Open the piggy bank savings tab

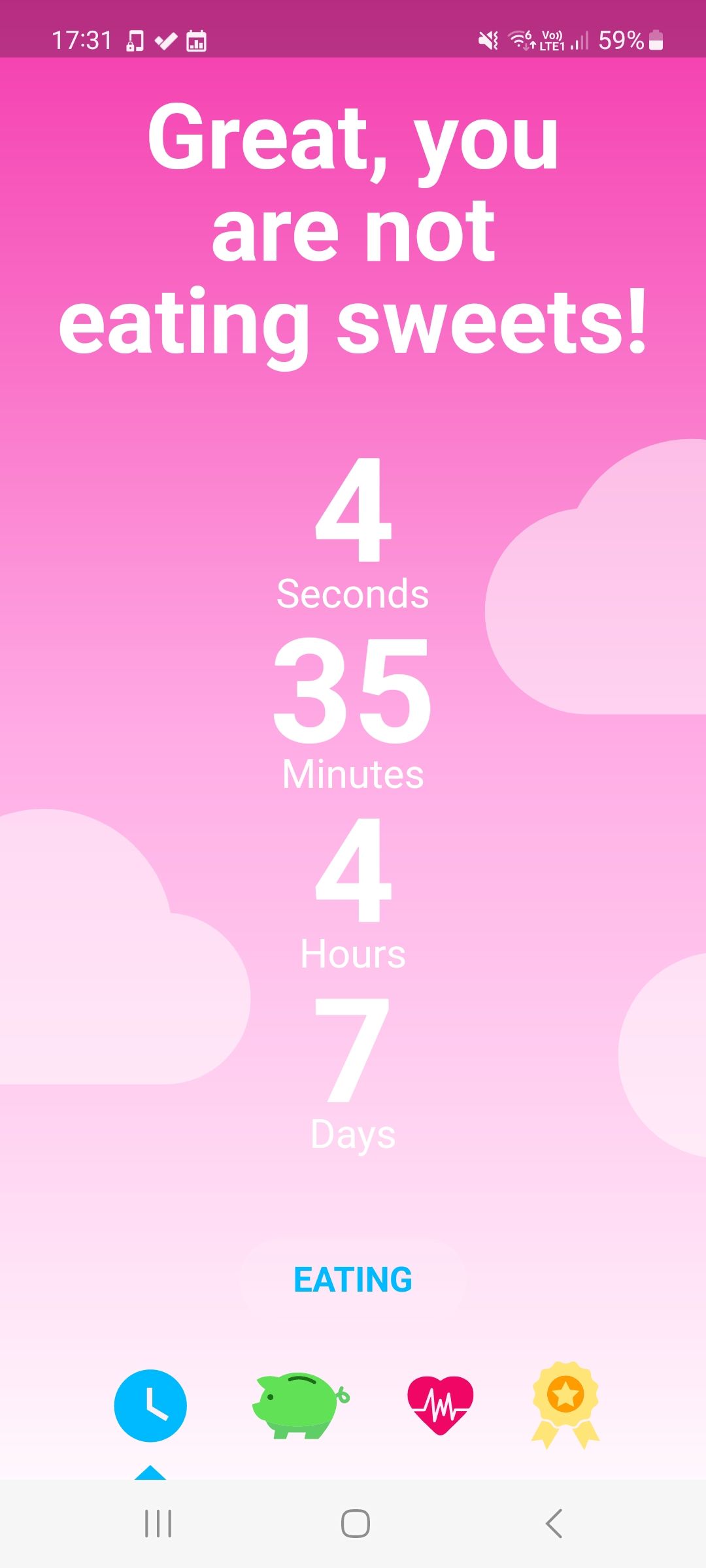pyautogui.click(x=299, y=1405)
